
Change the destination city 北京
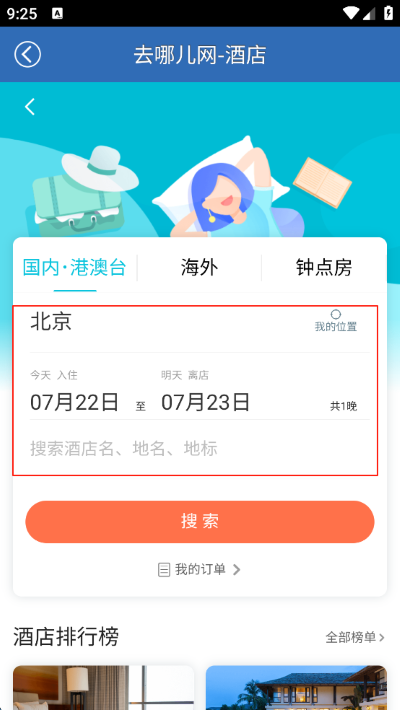51,322
